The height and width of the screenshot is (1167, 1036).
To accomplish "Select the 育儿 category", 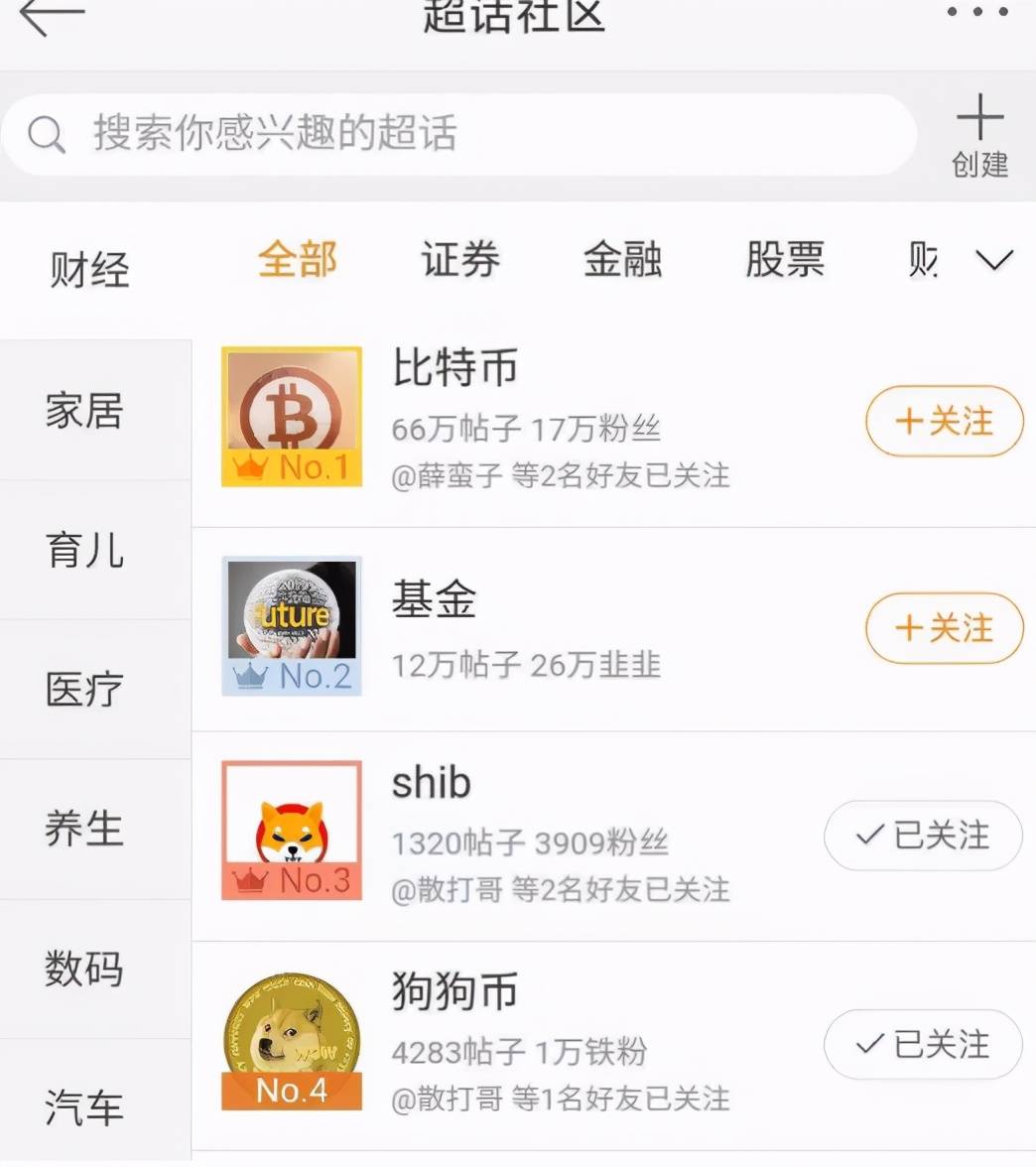I will click(x=84, y=551).
